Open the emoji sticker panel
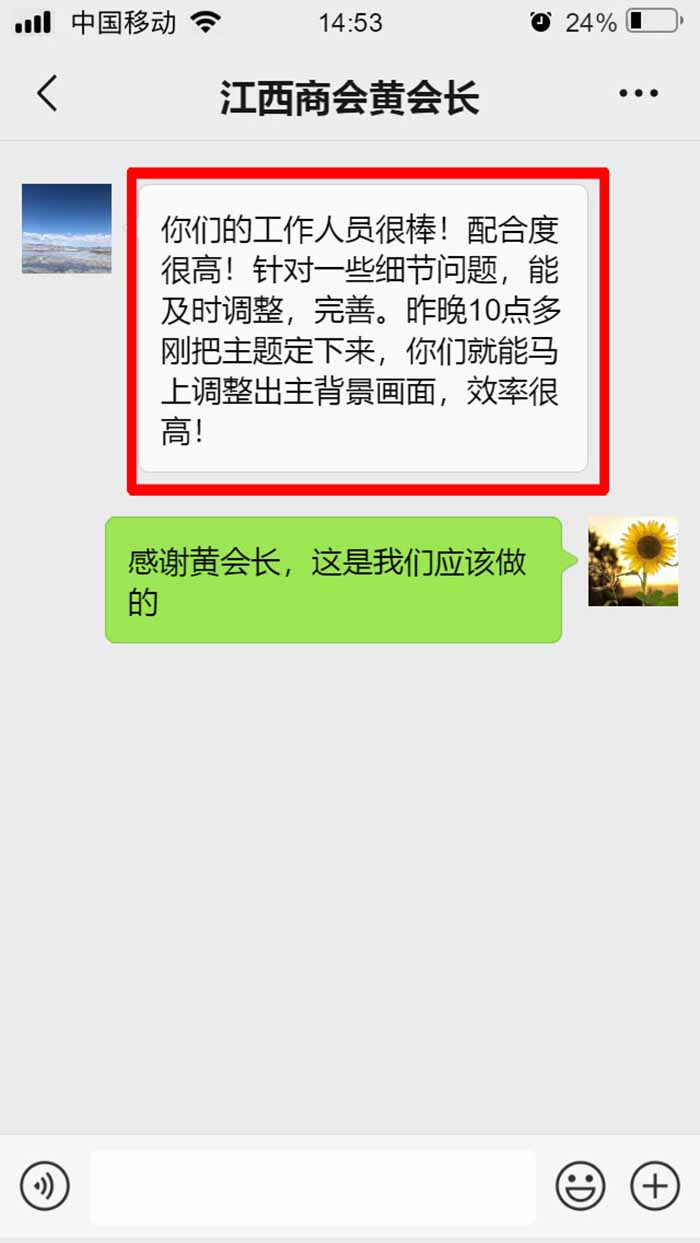 (580, 1187)
